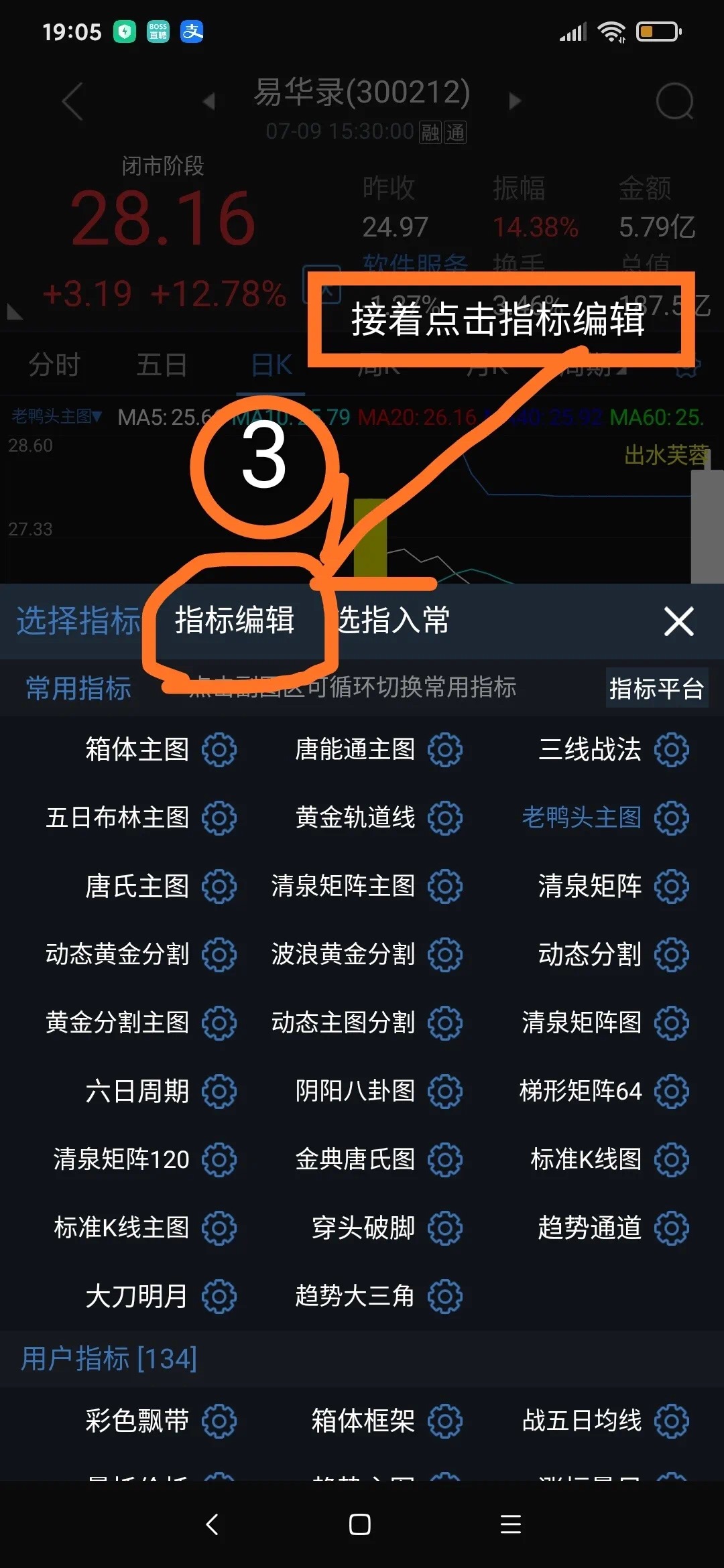The image size is (724, 1568).
Task: Apply the 五日布林主图 indicator
Action: 117,818
